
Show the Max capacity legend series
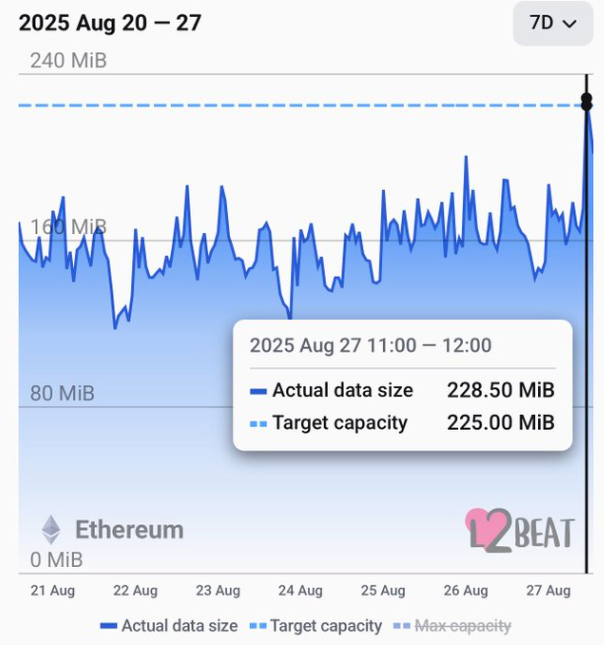tap(455, 626)
